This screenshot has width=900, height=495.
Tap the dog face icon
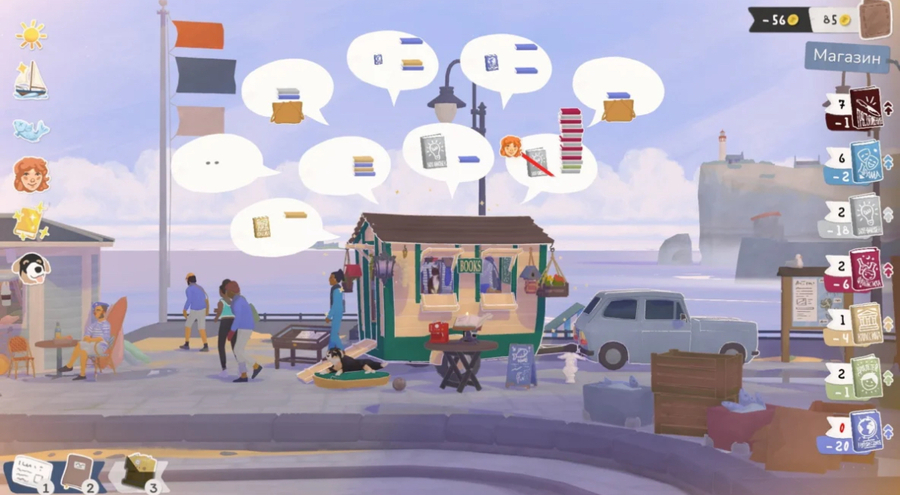tap(31, 268)
